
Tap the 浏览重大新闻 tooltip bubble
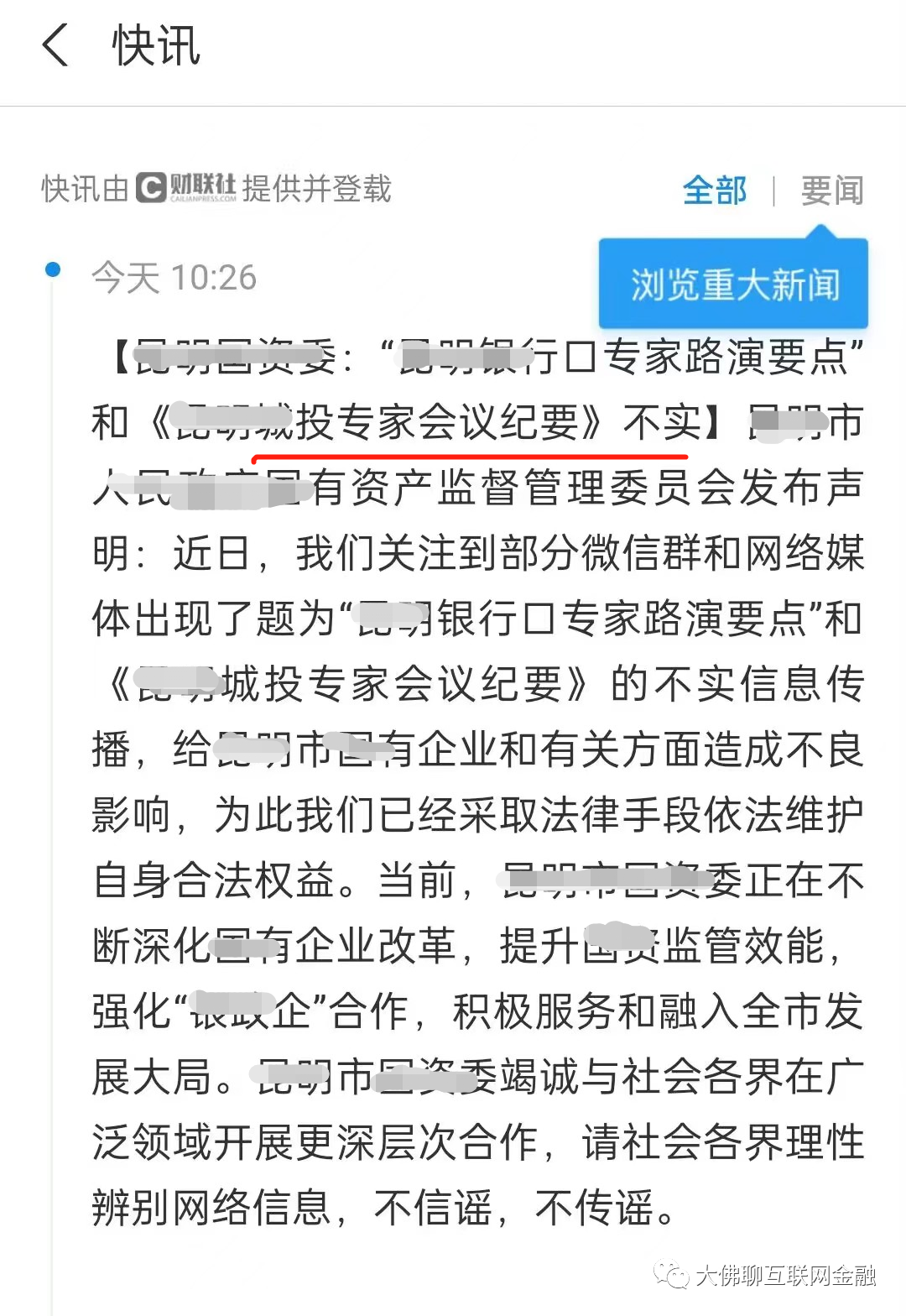point(734,285)
